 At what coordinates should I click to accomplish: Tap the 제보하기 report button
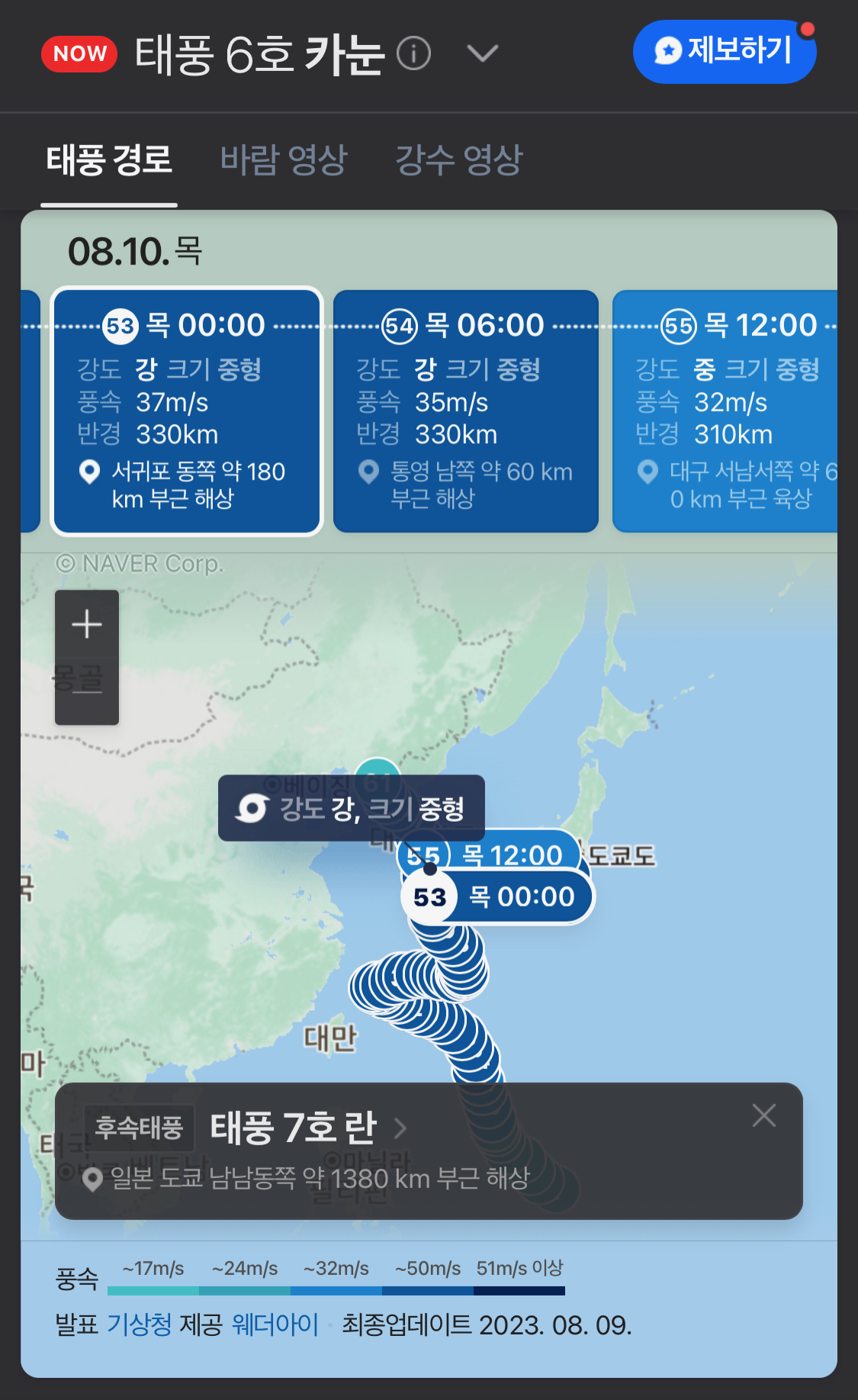point(724,52)
